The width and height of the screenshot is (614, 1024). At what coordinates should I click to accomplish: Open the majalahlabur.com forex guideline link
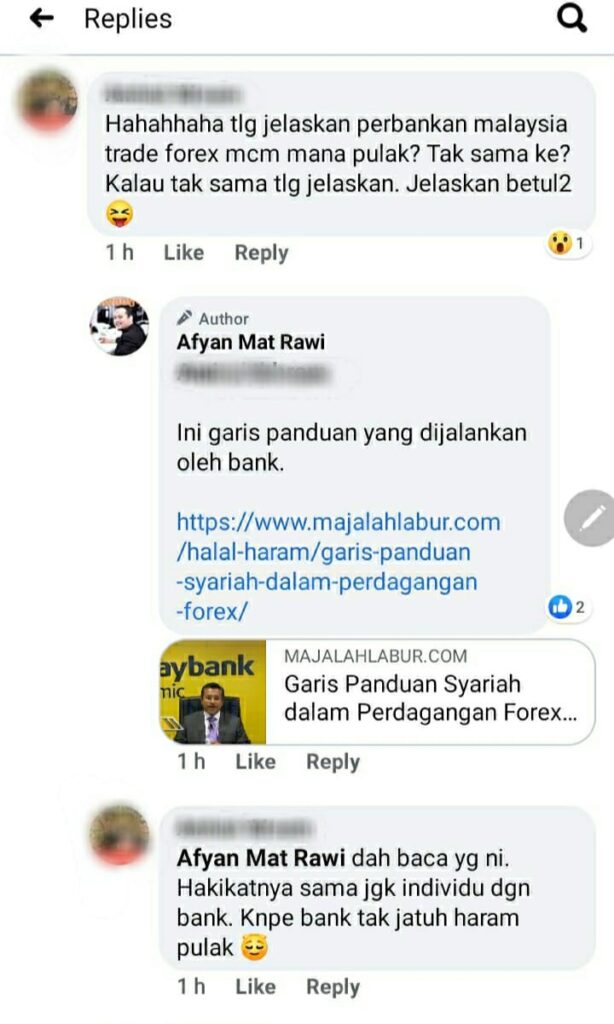(338, 566)
